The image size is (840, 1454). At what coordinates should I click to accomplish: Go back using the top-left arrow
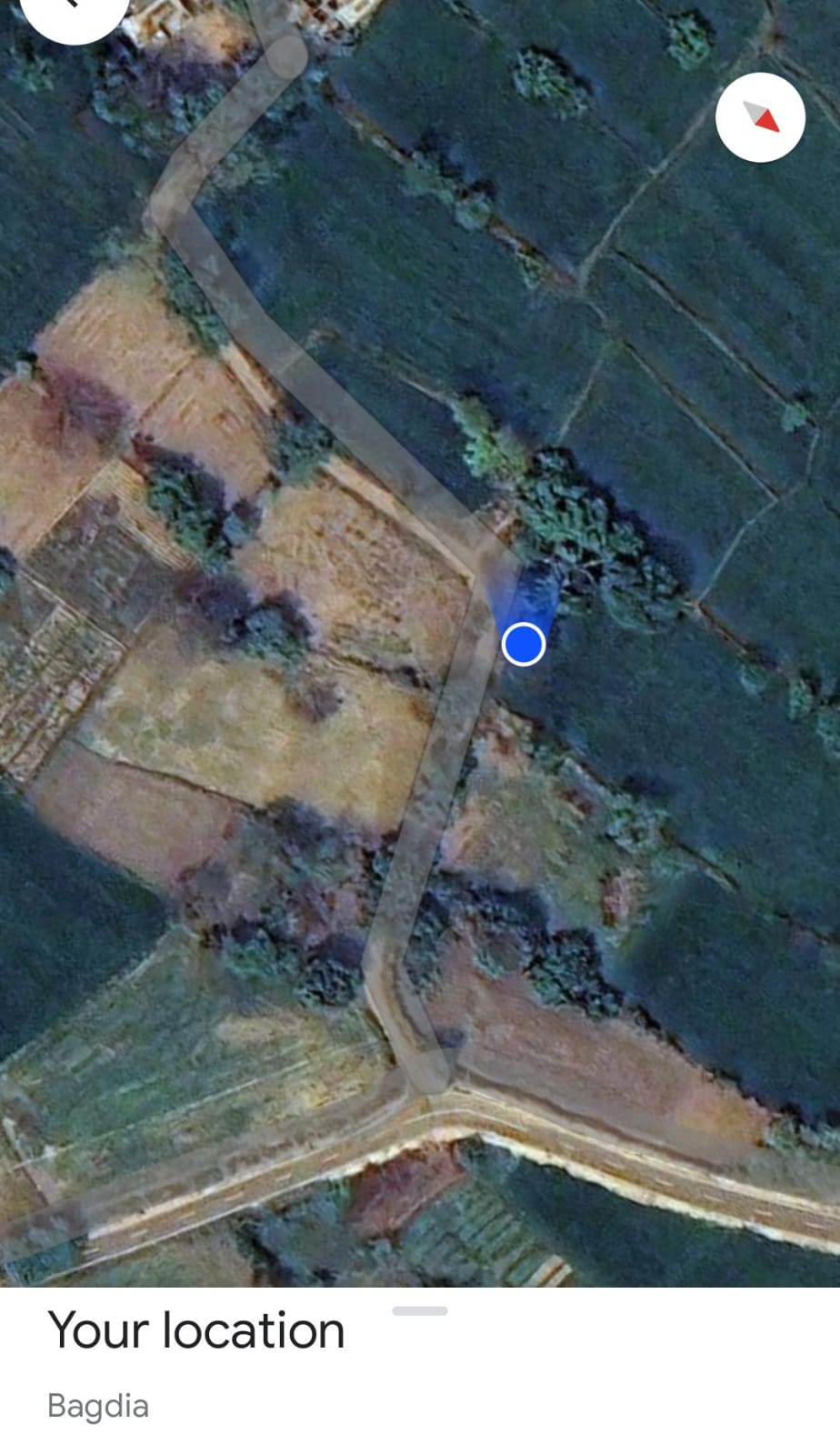pyautogui.click(x=73, y=9)
